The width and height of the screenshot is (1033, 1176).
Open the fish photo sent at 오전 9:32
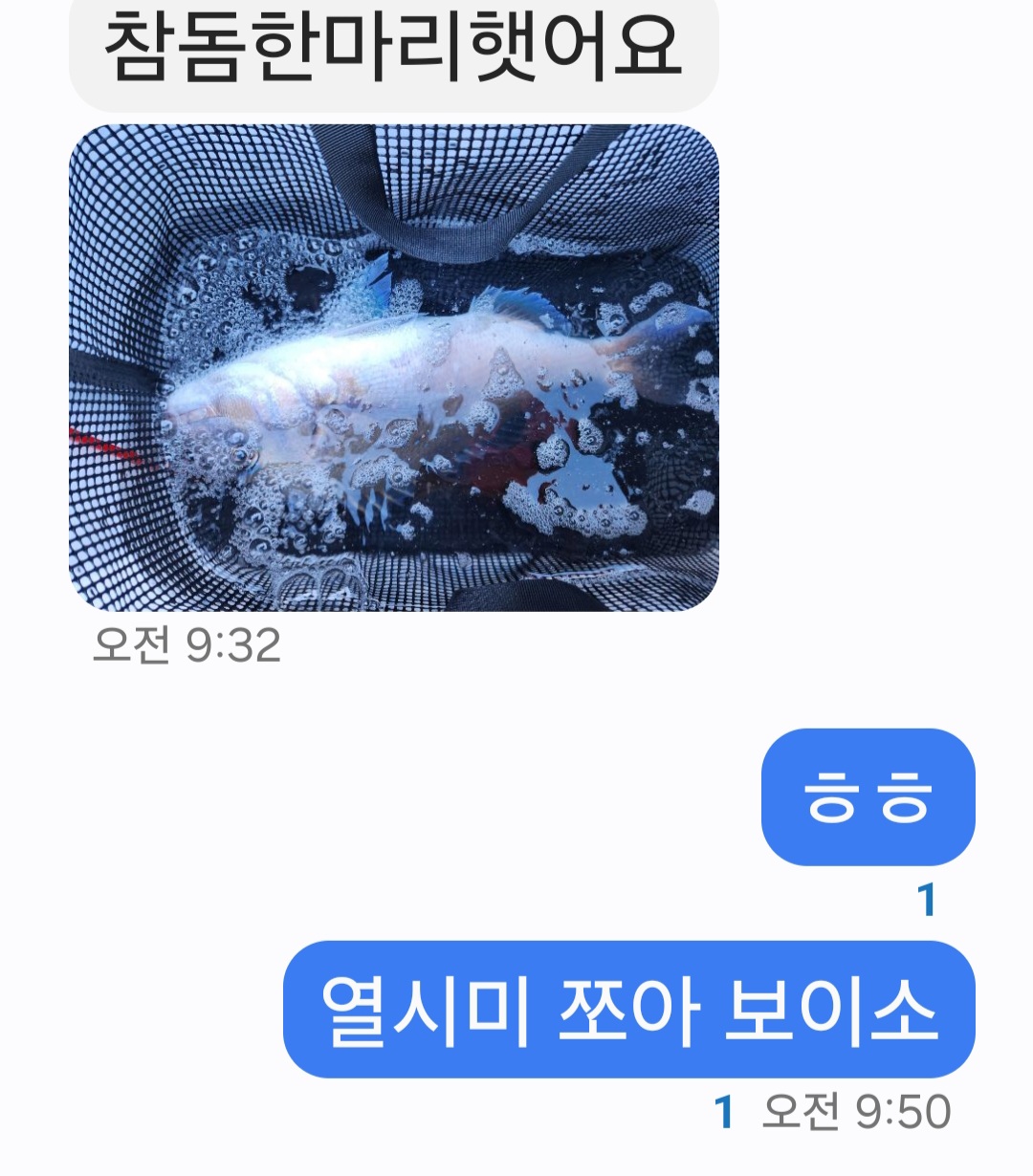(393, 368)
